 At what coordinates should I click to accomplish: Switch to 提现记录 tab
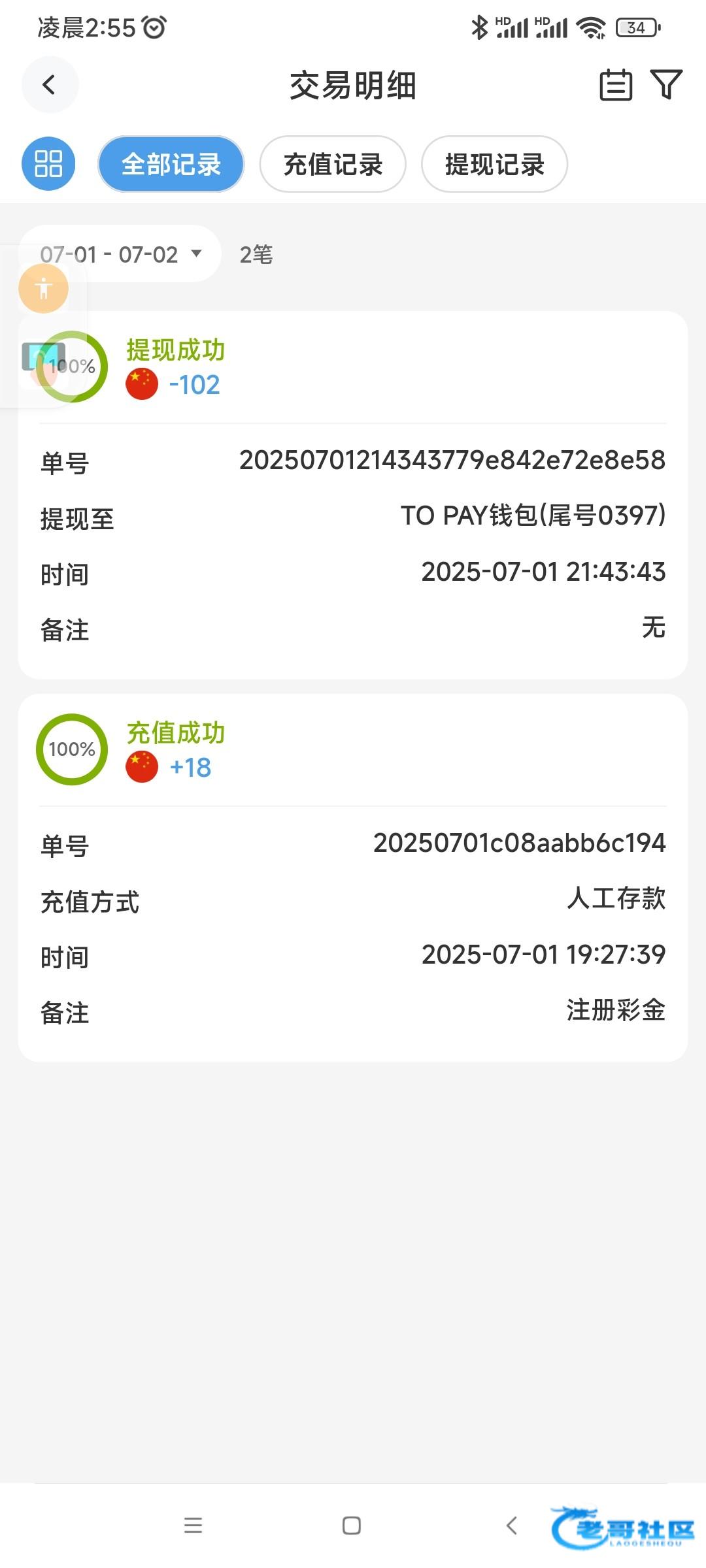click(x=494, y=164)
